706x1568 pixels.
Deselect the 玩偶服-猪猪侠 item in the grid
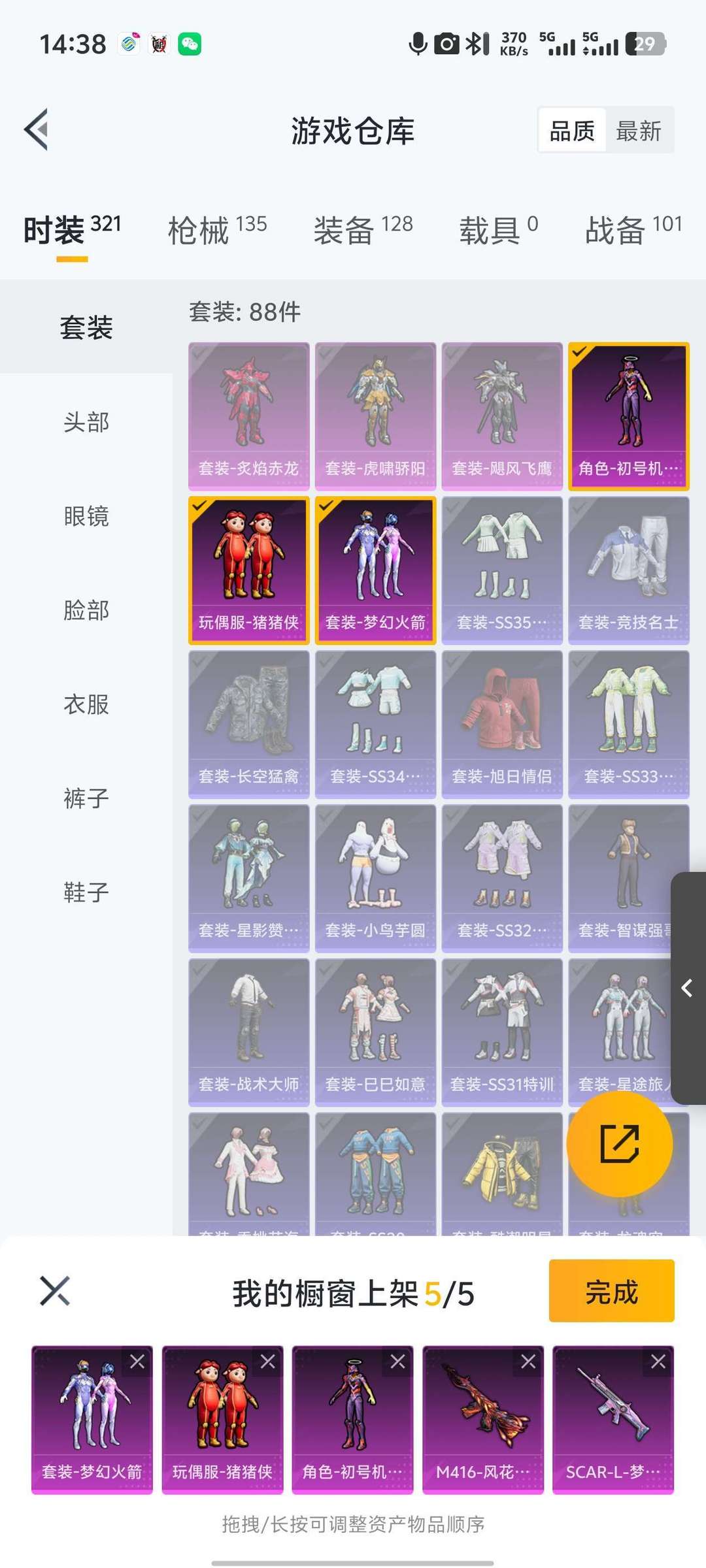248,570
